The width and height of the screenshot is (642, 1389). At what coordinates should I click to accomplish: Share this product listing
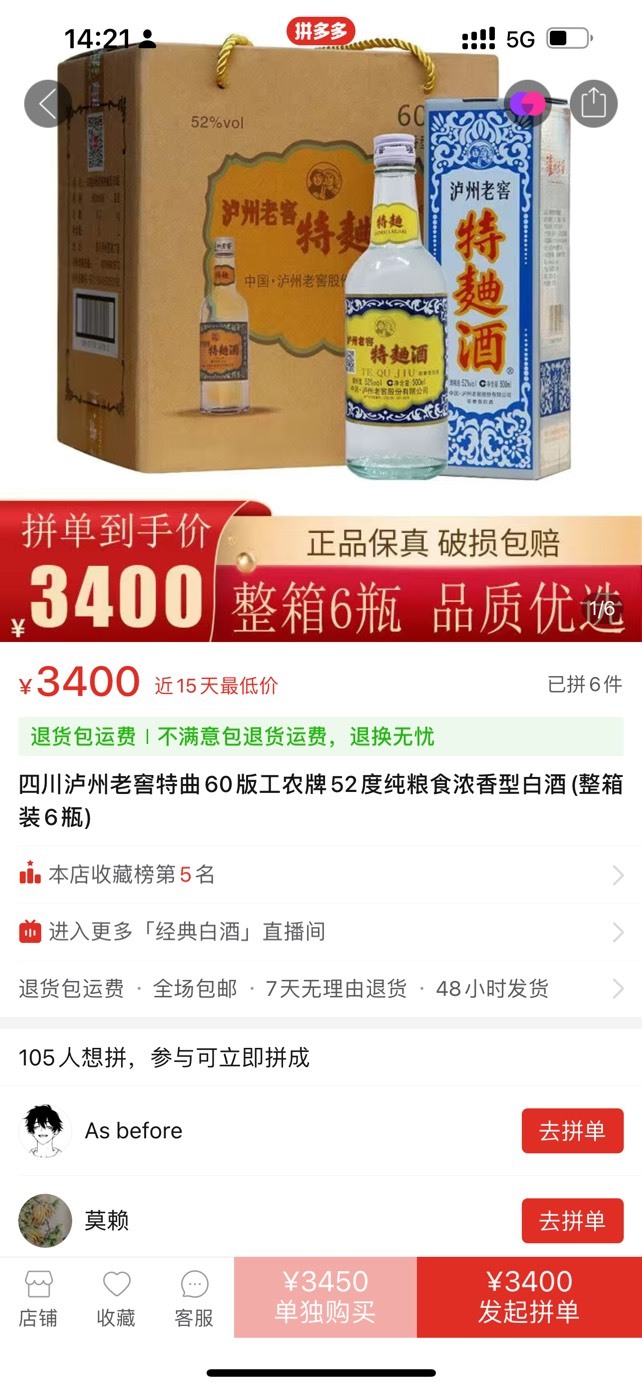[x=594, y=103]
